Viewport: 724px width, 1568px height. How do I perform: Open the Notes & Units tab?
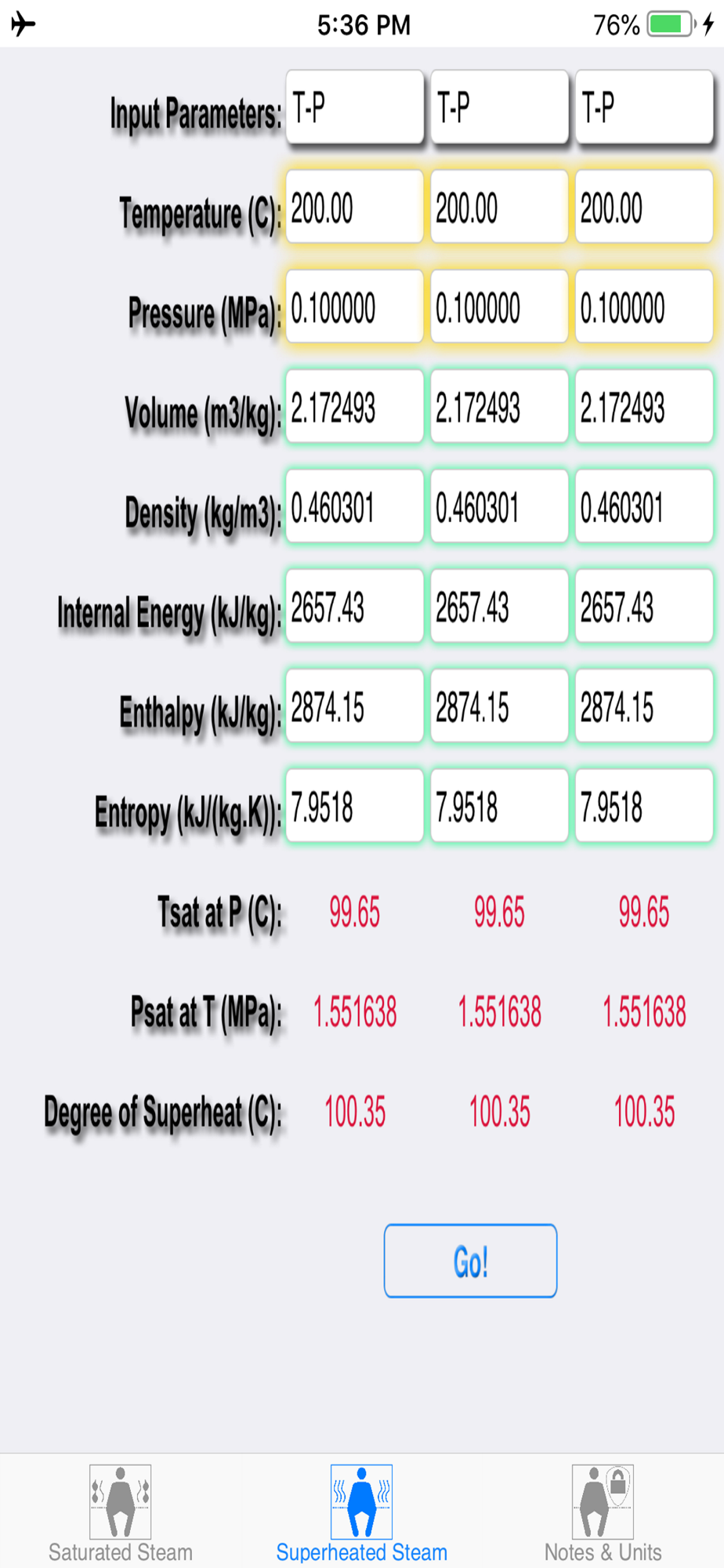603,1513
